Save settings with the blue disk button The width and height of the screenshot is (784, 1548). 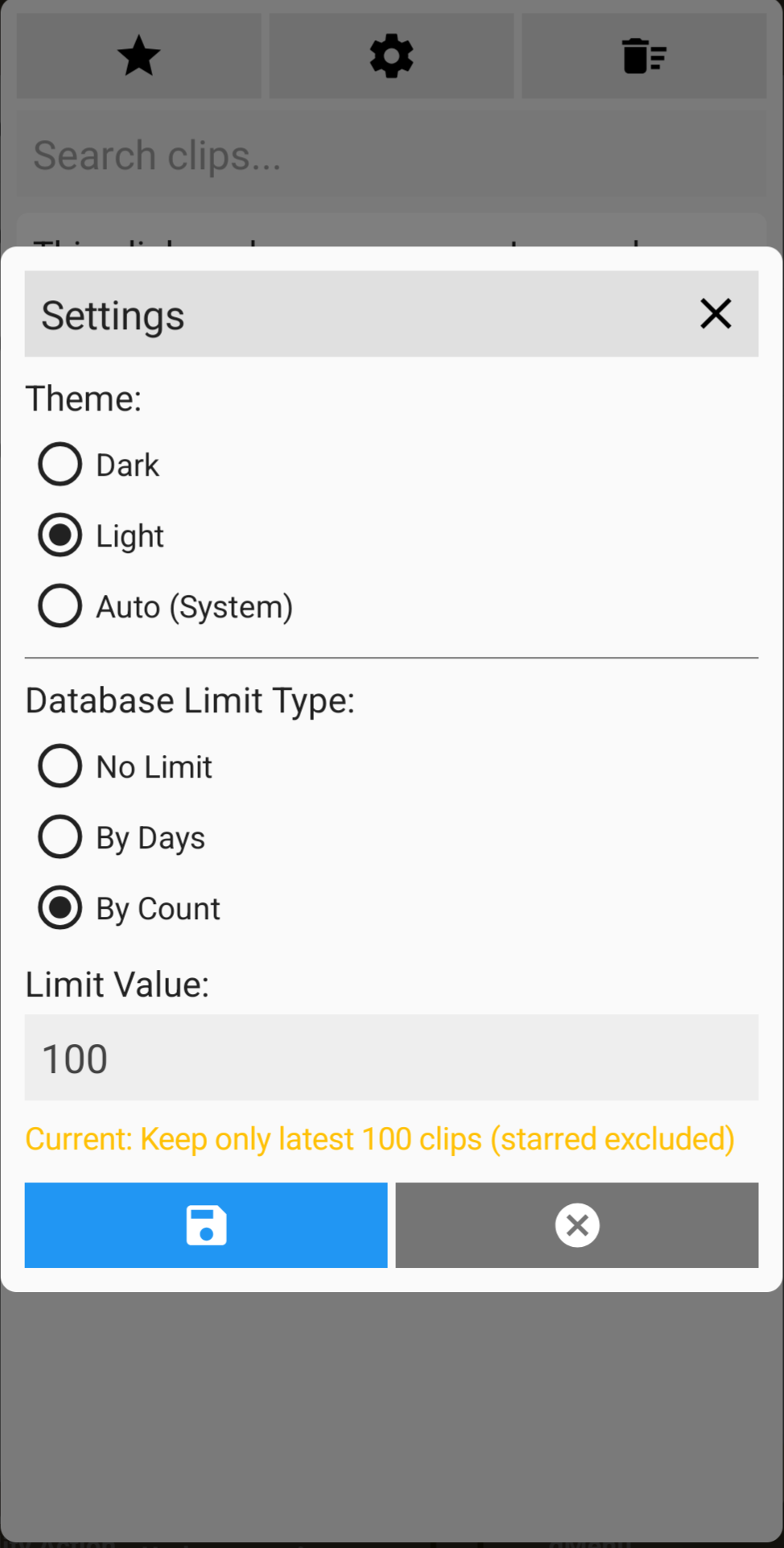pyautogui.click(x=206, y=1225)
